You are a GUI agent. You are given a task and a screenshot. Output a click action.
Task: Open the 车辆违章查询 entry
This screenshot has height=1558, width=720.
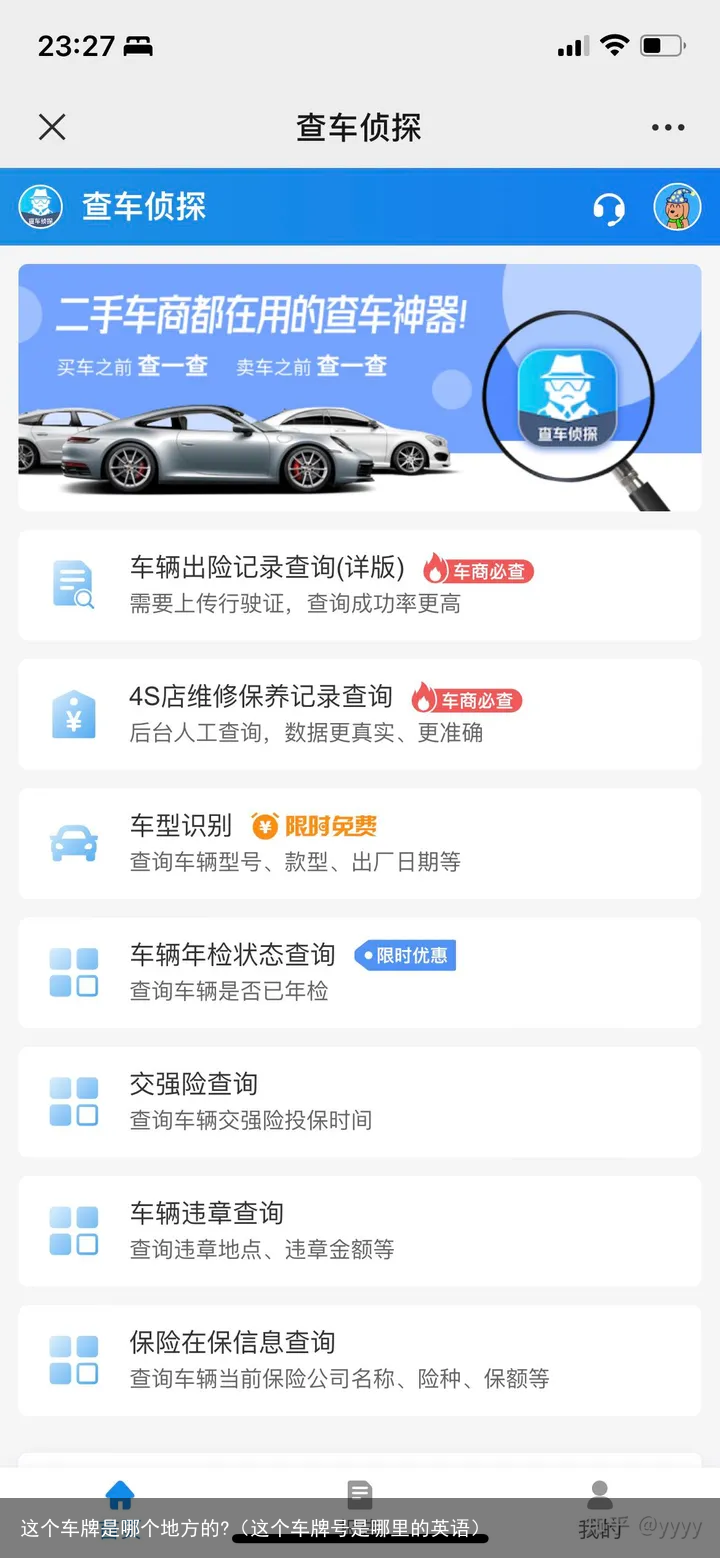coord(206,1213)
